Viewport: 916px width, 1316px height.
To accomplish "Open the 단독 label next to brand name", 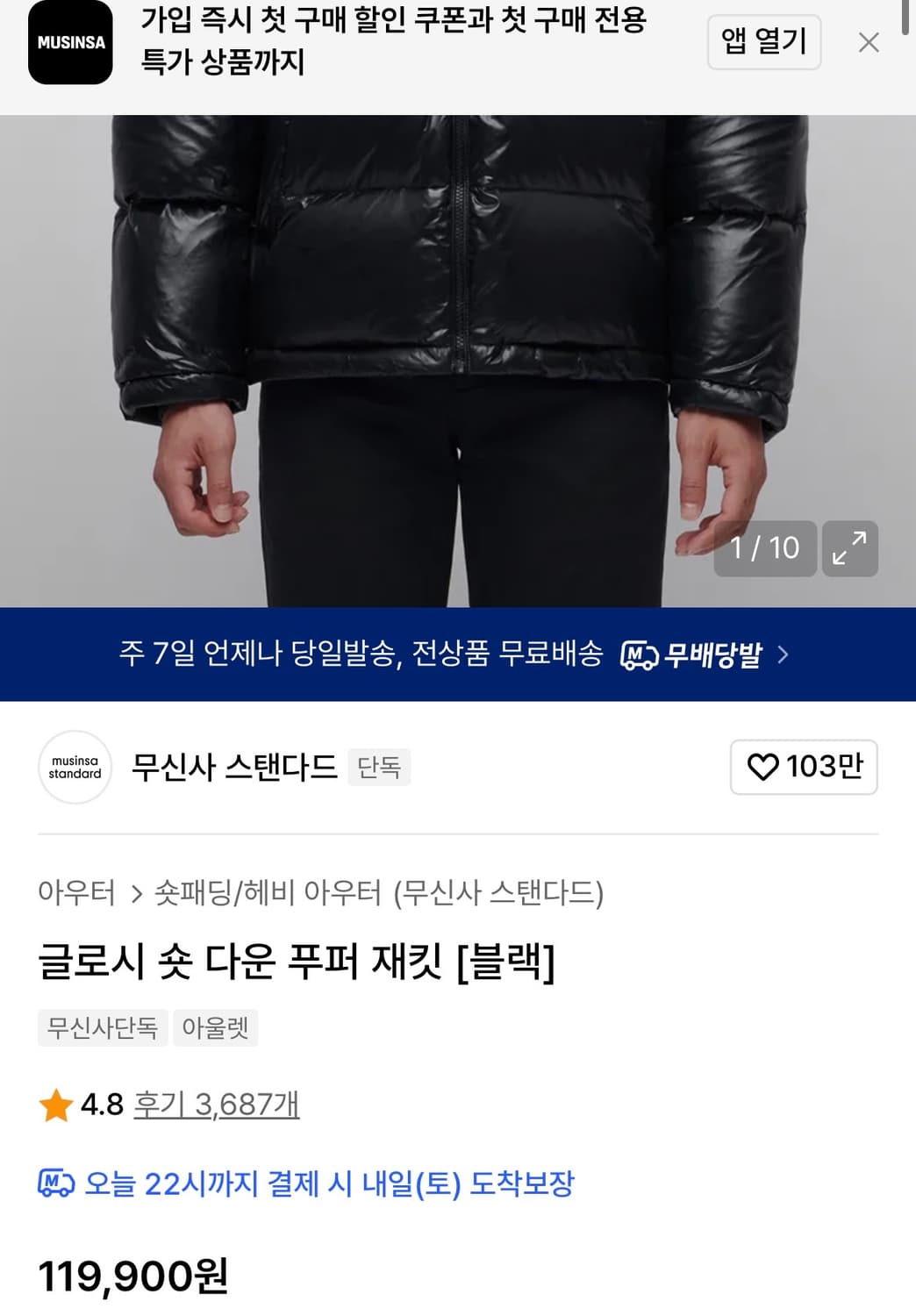I will (378, 767).
